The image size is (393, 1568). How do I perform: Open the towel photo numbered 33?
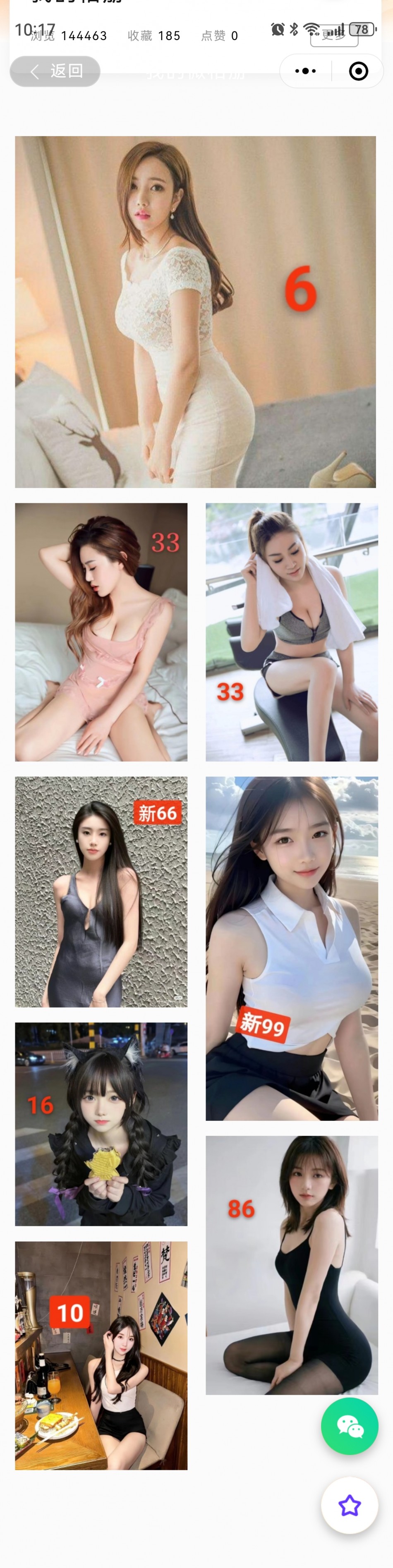291,632
